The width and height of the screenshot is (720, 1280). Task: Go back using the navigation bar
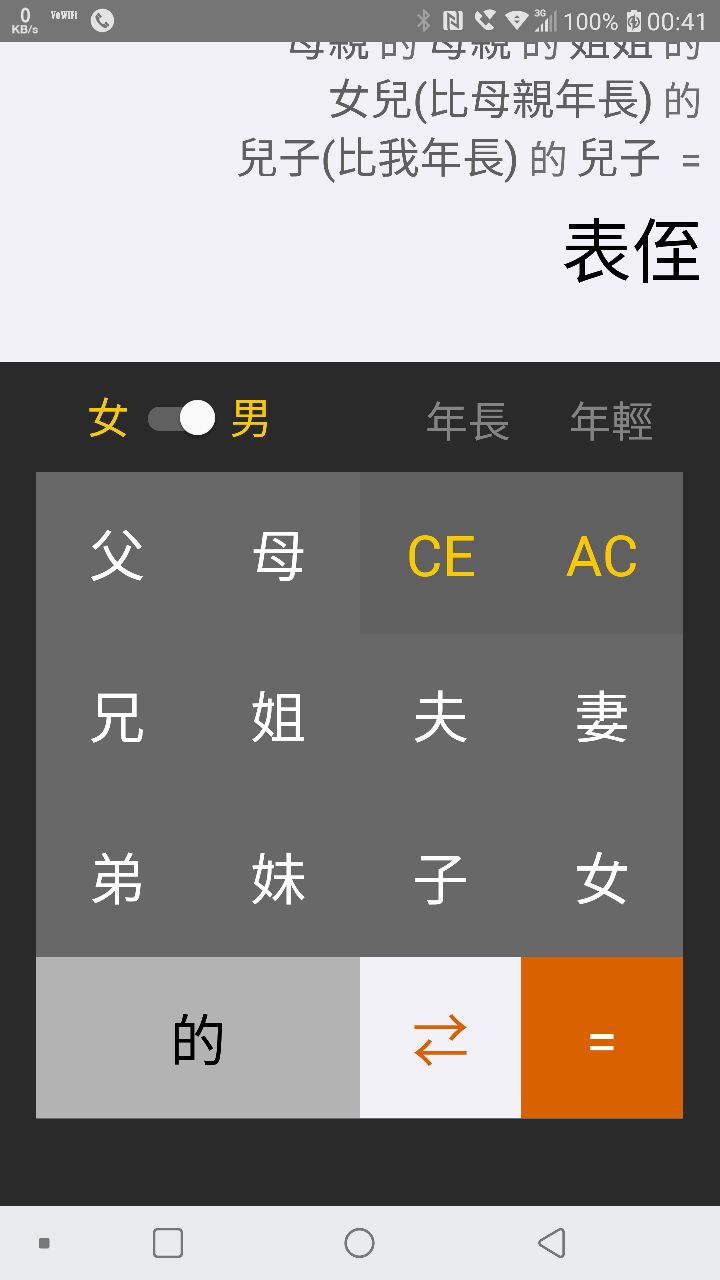pyautogui.click(x=551, y=1243)
